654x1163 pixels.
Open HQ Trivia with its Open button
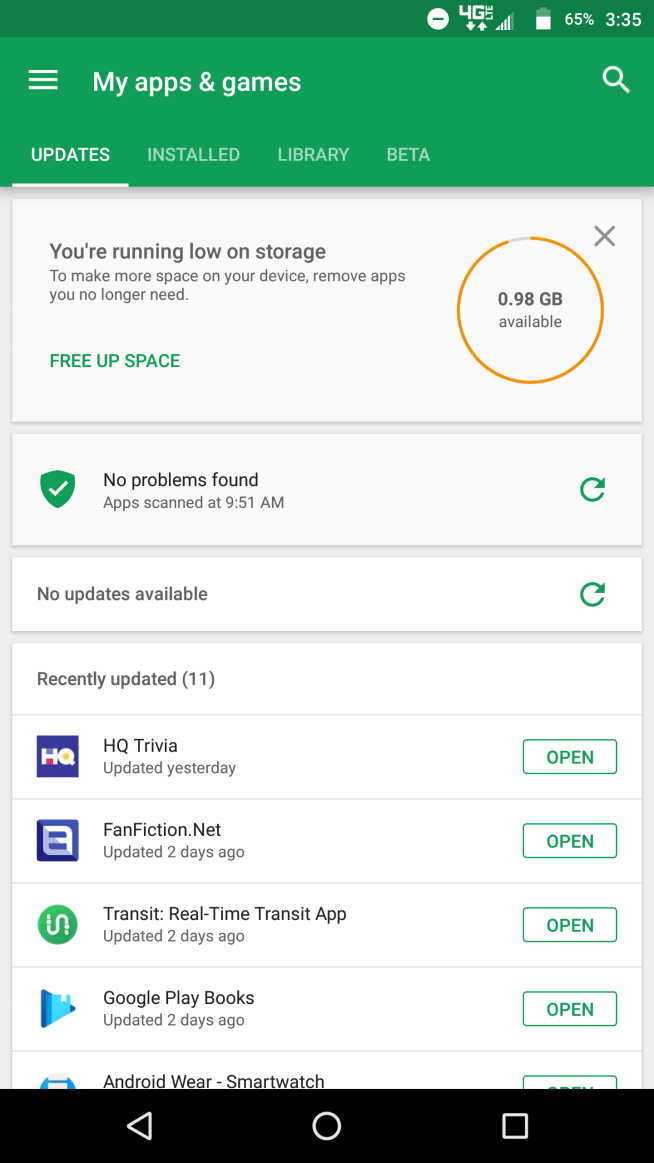click(569, 757)
